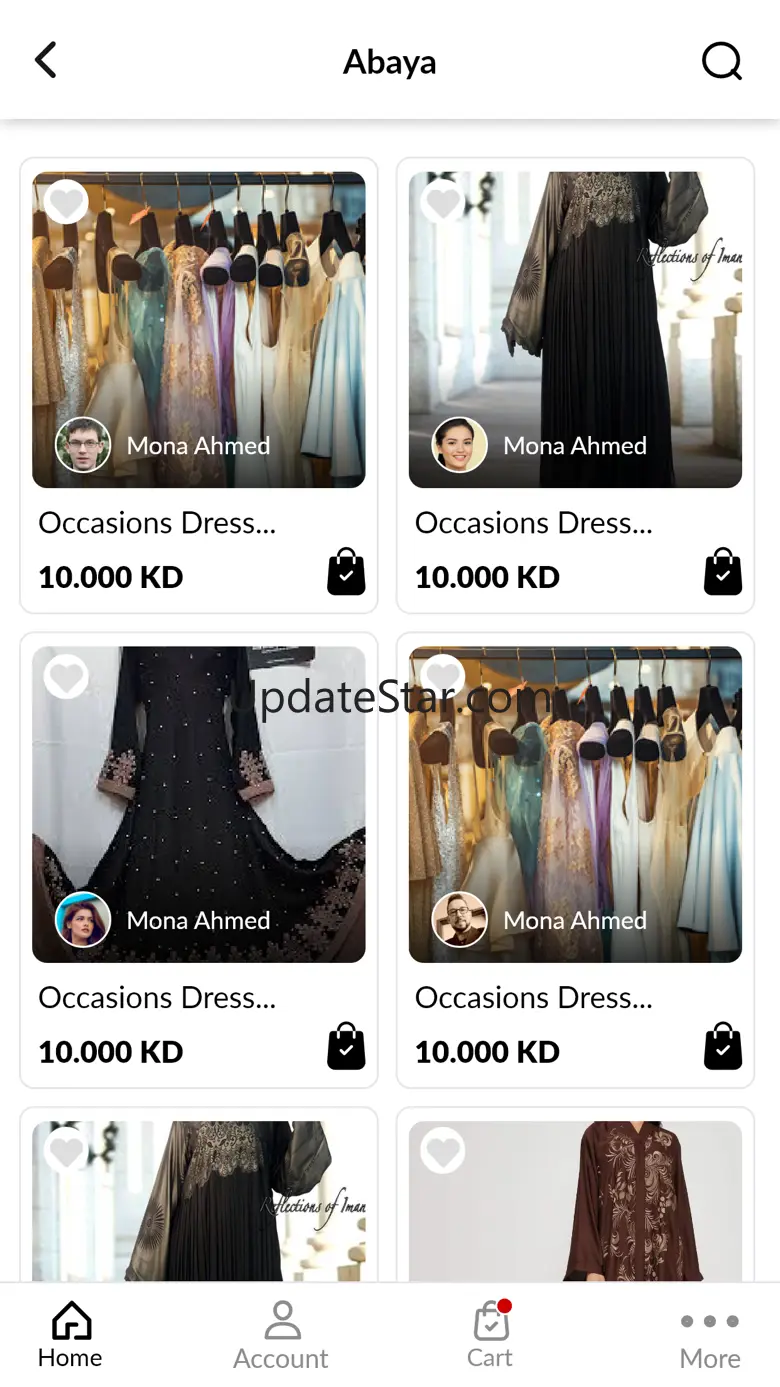Open the Account tab

[281, 1335]
